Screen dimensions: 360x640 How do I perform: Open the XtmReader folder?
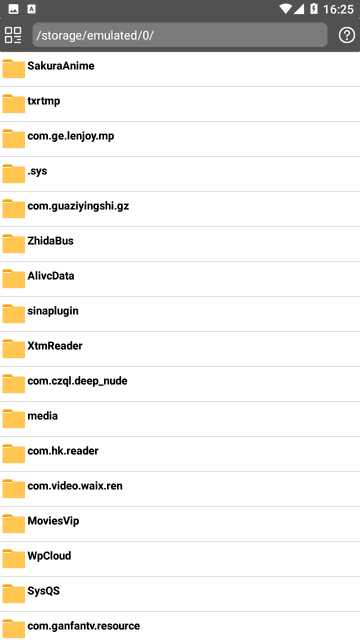click(180, 349)
